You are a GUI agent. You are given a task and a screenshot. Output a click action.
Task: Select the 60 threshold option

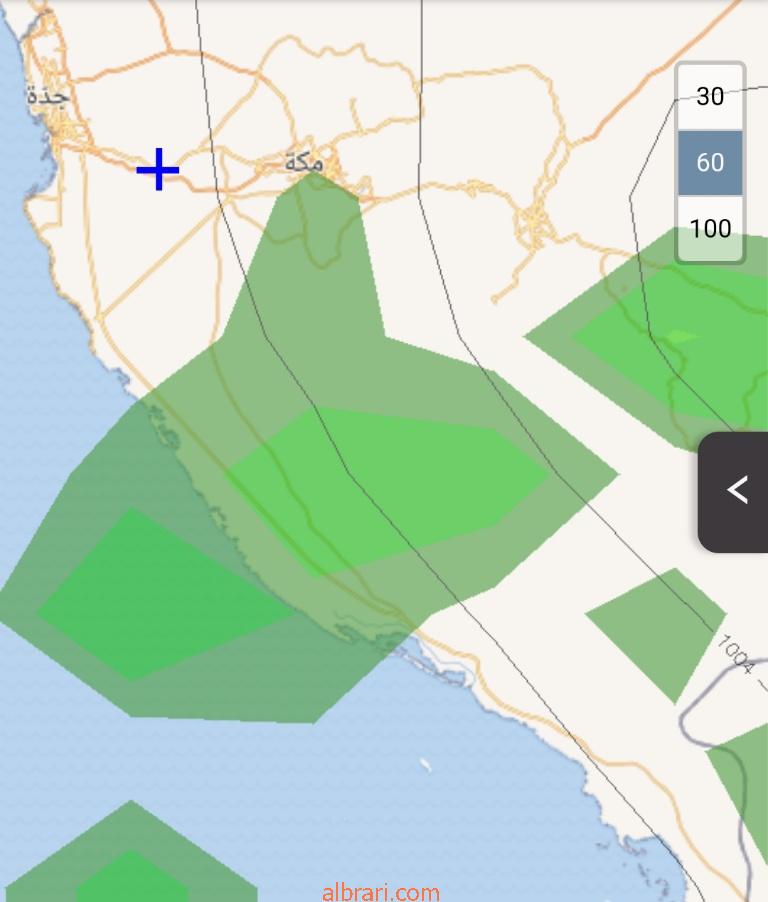(710, 162)
